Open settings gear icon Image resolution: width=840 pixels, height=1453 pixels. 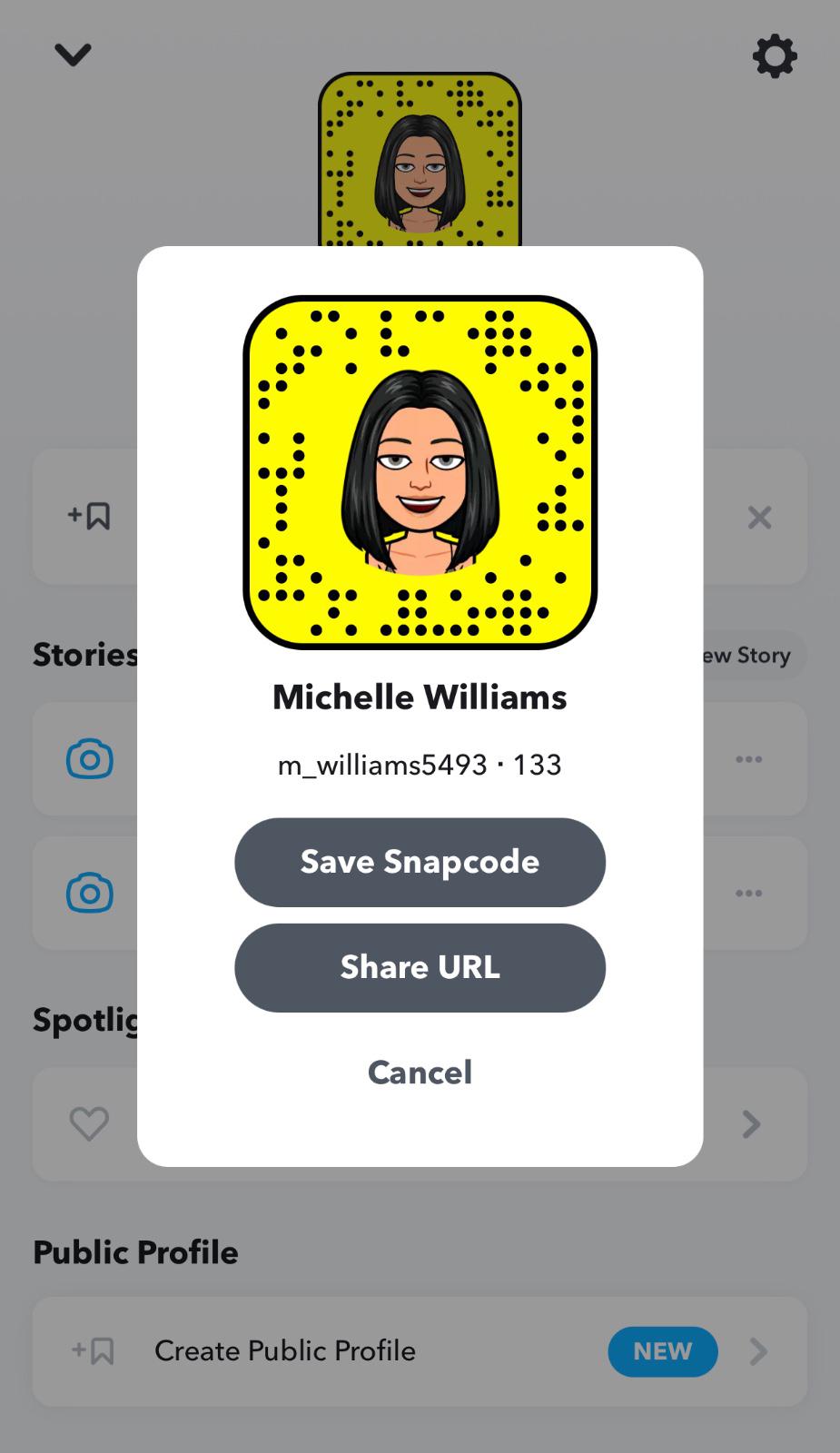(x=774, y=56)
